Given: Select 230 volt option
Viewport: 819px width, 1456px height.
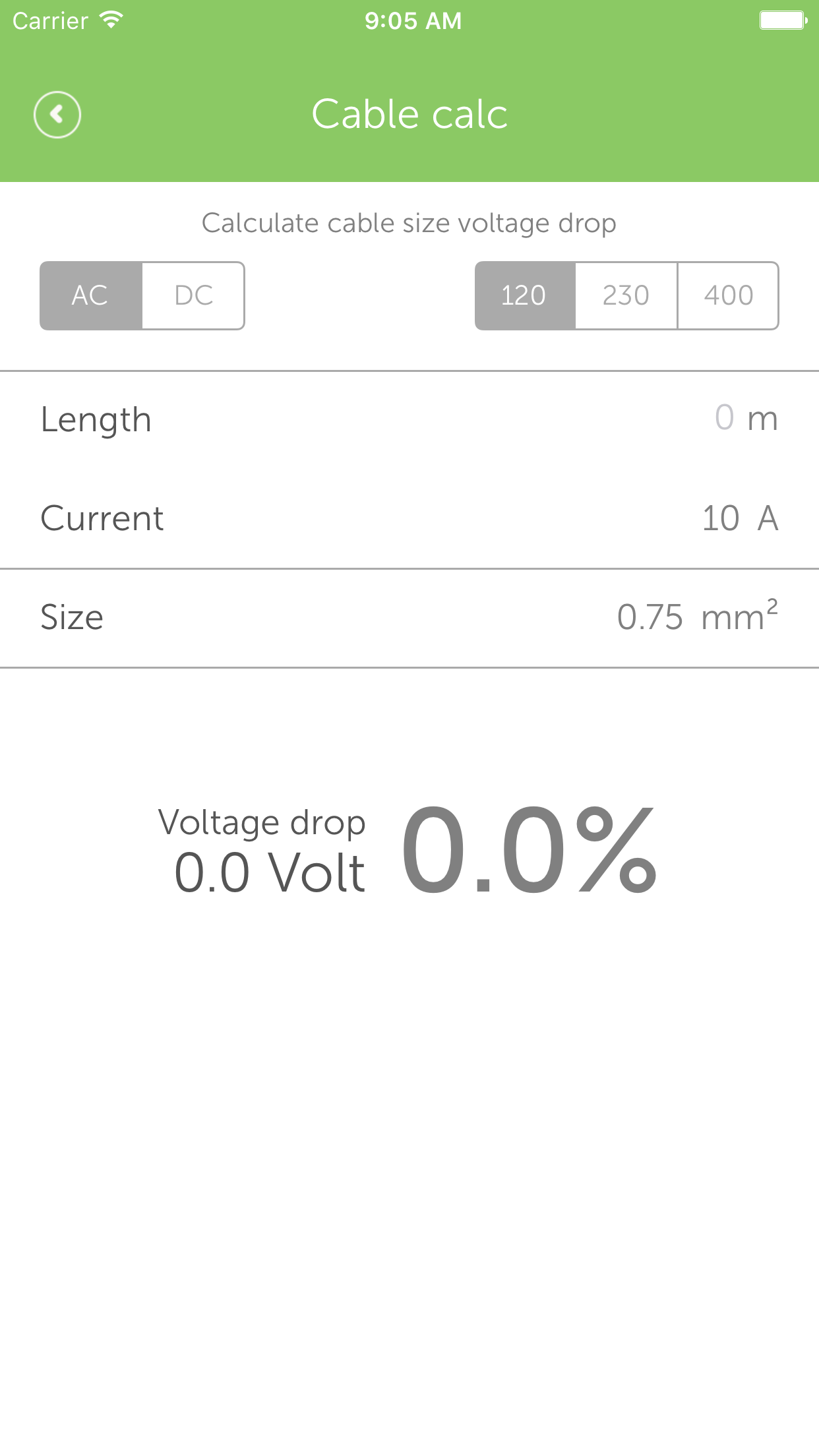Looking at the screenshot, I should pos(626,295).
